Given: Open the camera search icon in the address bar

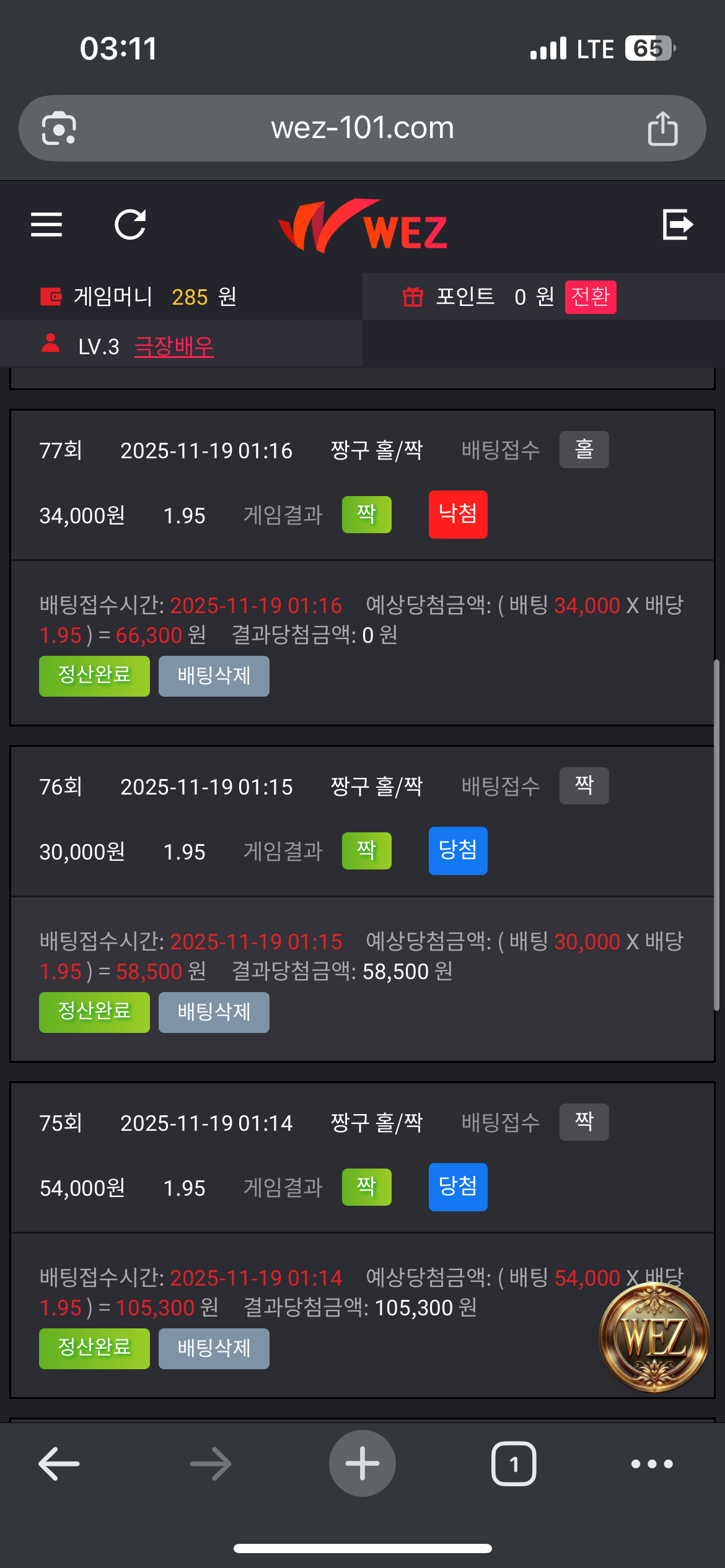Looking at the screenshot, I should (x=59, y=128).
